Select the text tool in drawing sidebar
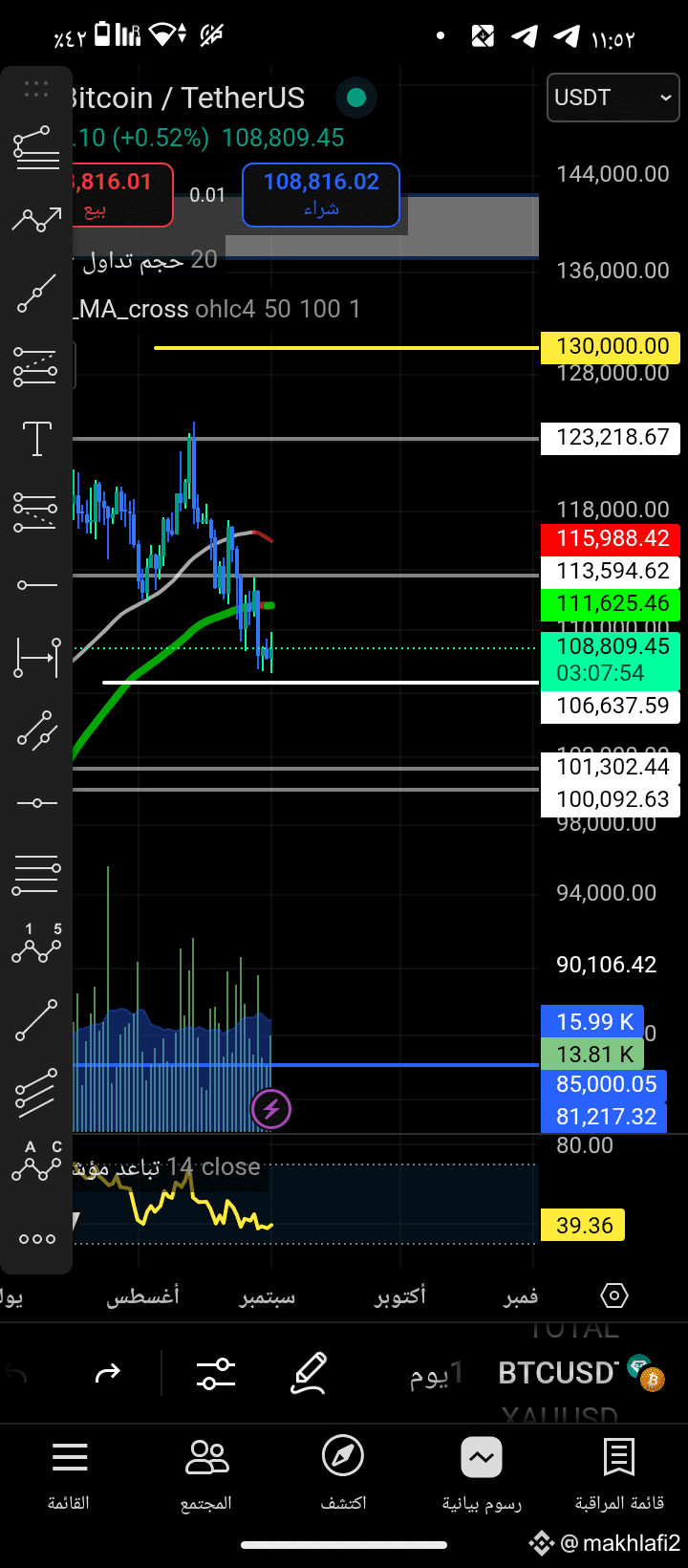Image resolution: width=688 pixels, height=1568 pixels. pos(36,439)
